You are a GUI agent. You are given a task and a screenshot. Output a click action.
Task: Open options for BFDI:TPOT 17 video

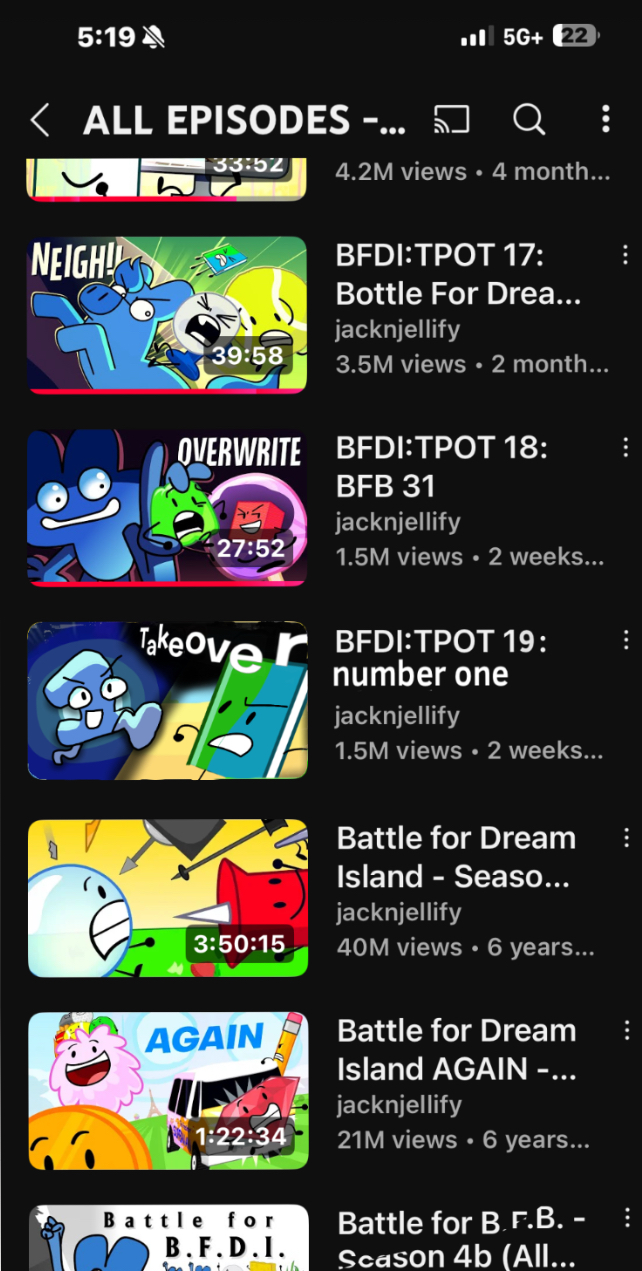tap(626, 254)
